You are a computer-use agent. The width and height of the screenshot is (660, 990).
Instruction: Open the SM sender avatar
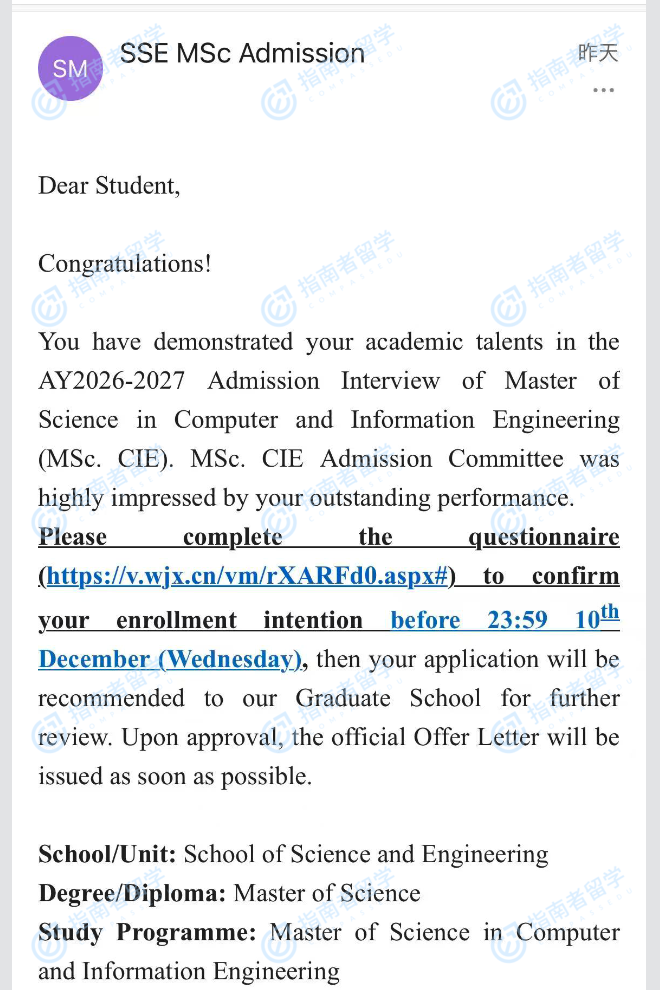tap(70, 69)
